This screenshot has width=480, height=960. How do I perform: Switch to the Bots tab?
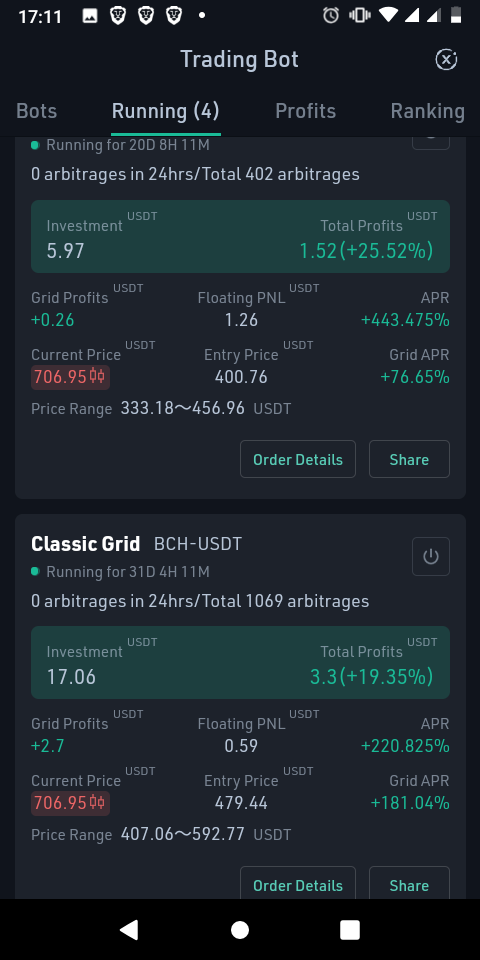click(x=37, y=111)
